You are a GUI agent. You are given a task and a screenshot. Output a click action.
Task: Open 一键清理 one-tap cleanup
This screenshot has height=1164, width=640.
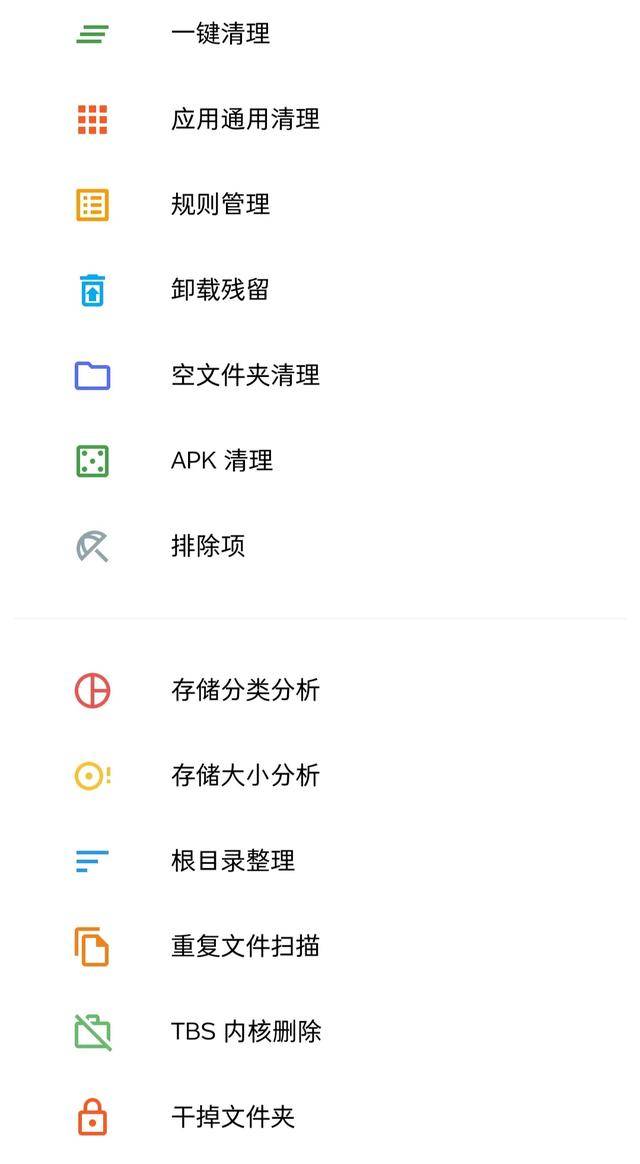[x=220, y=34]
